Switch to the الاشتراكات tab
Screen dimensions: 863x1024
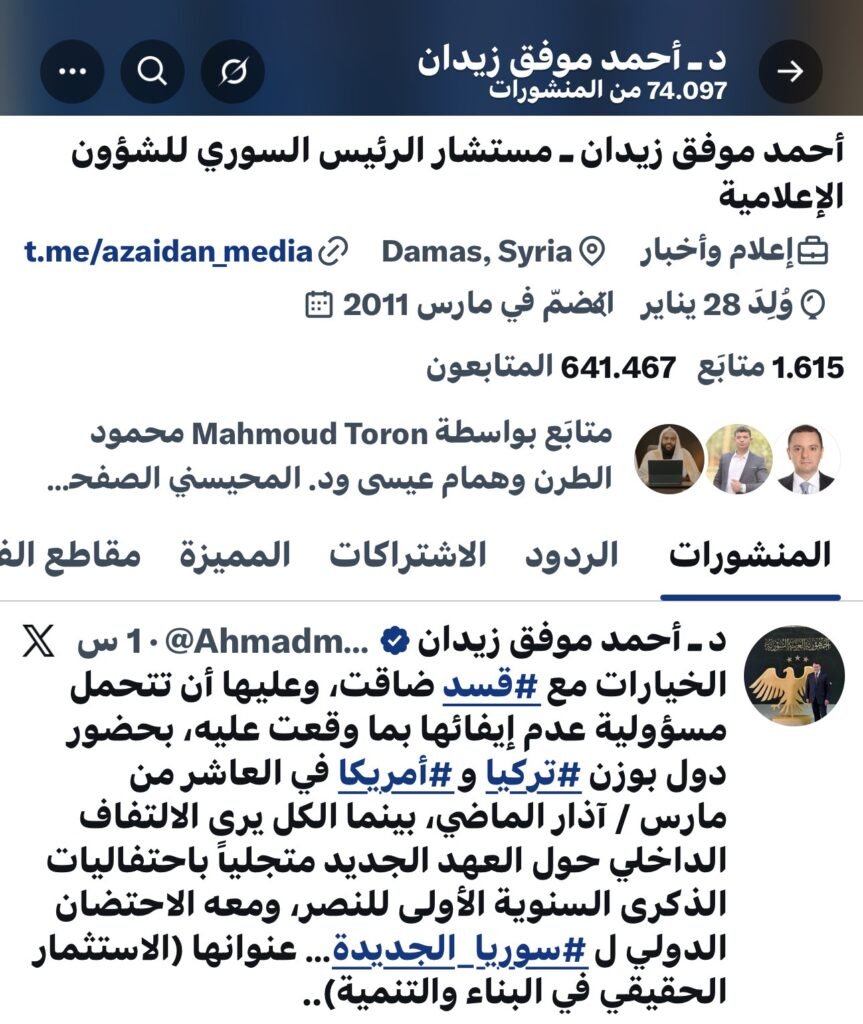tap(408, 554)
